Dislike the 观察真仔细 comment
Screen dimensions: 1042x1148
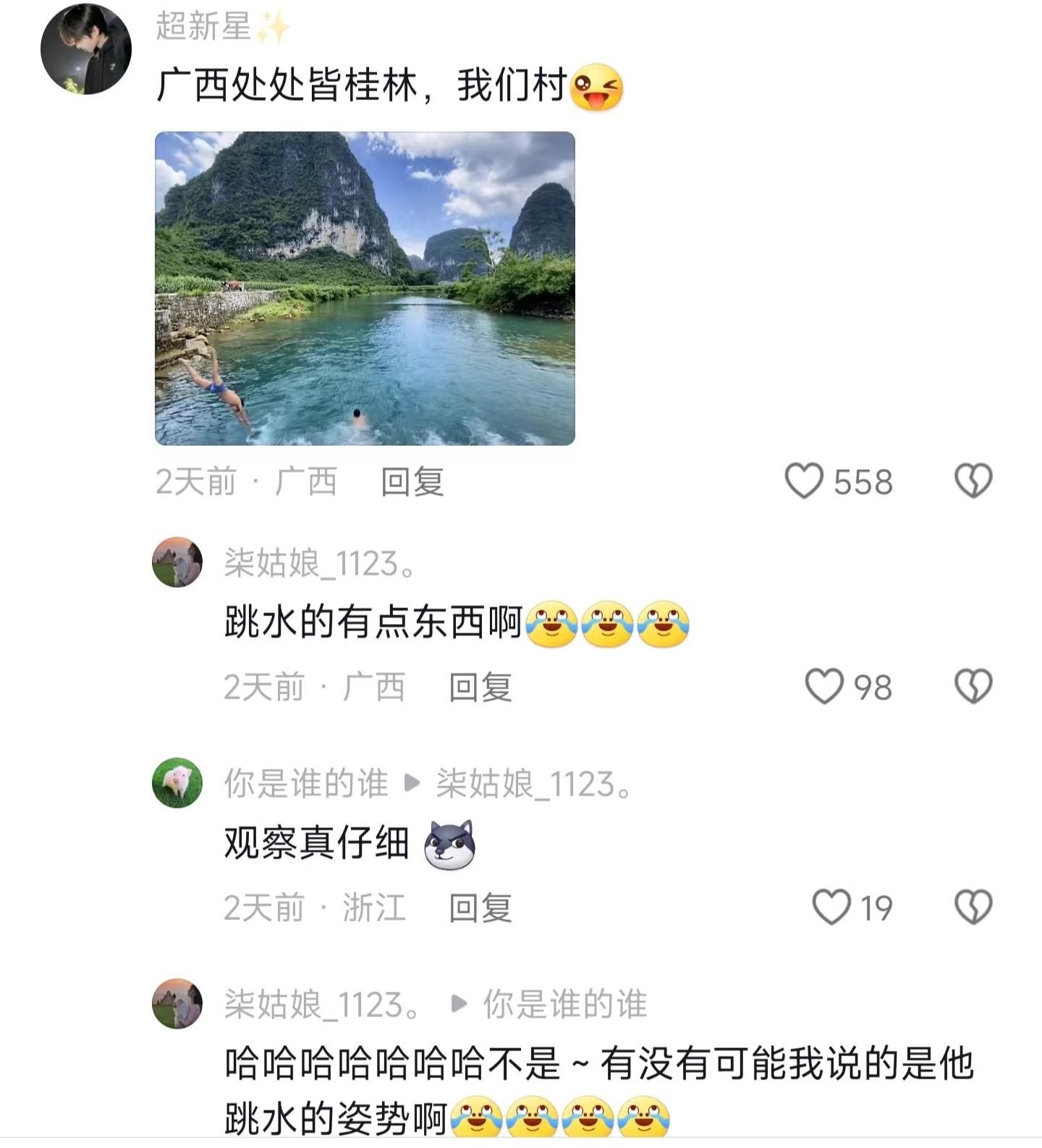(x=973, y=907)
